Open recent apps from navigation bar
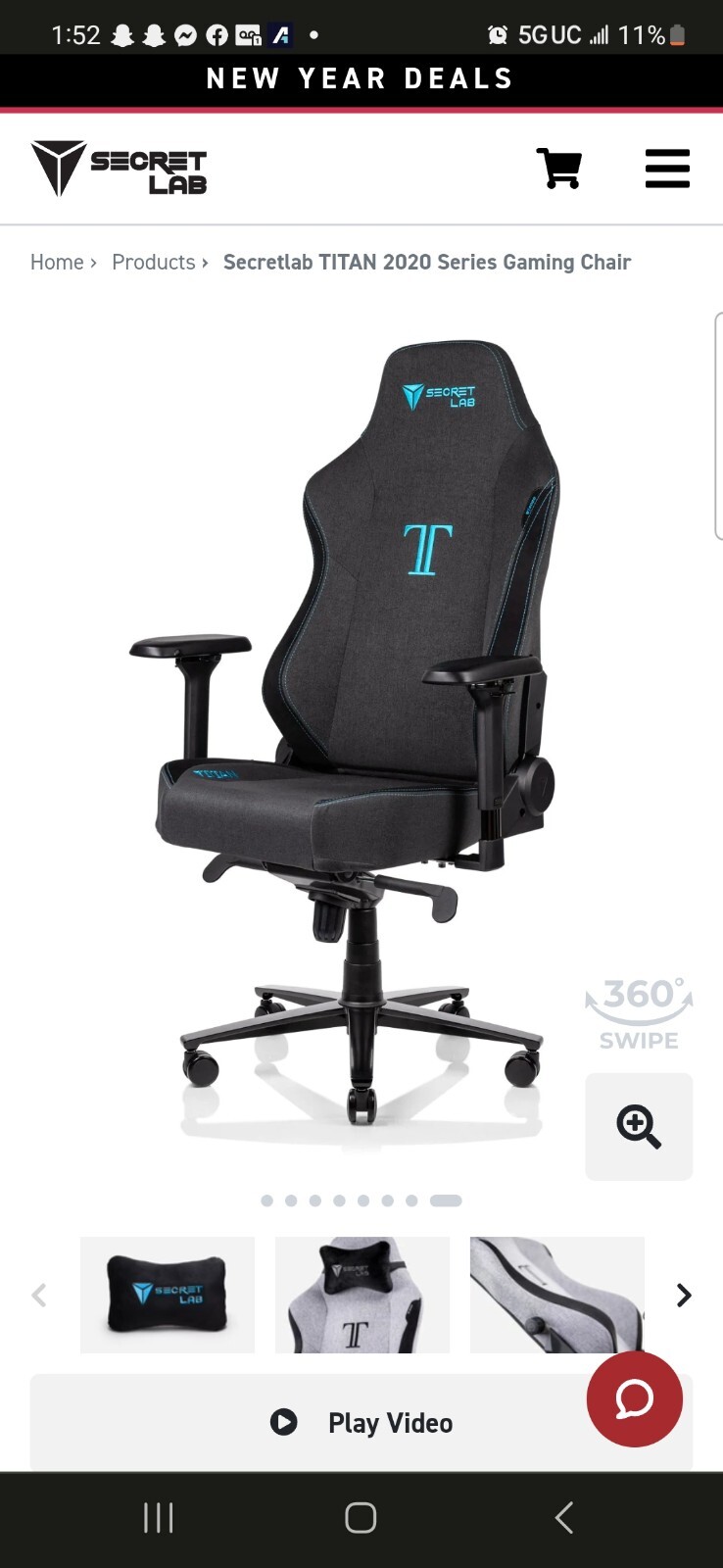This screenshot has height=1568, width=723. [x=159, y=1518]
